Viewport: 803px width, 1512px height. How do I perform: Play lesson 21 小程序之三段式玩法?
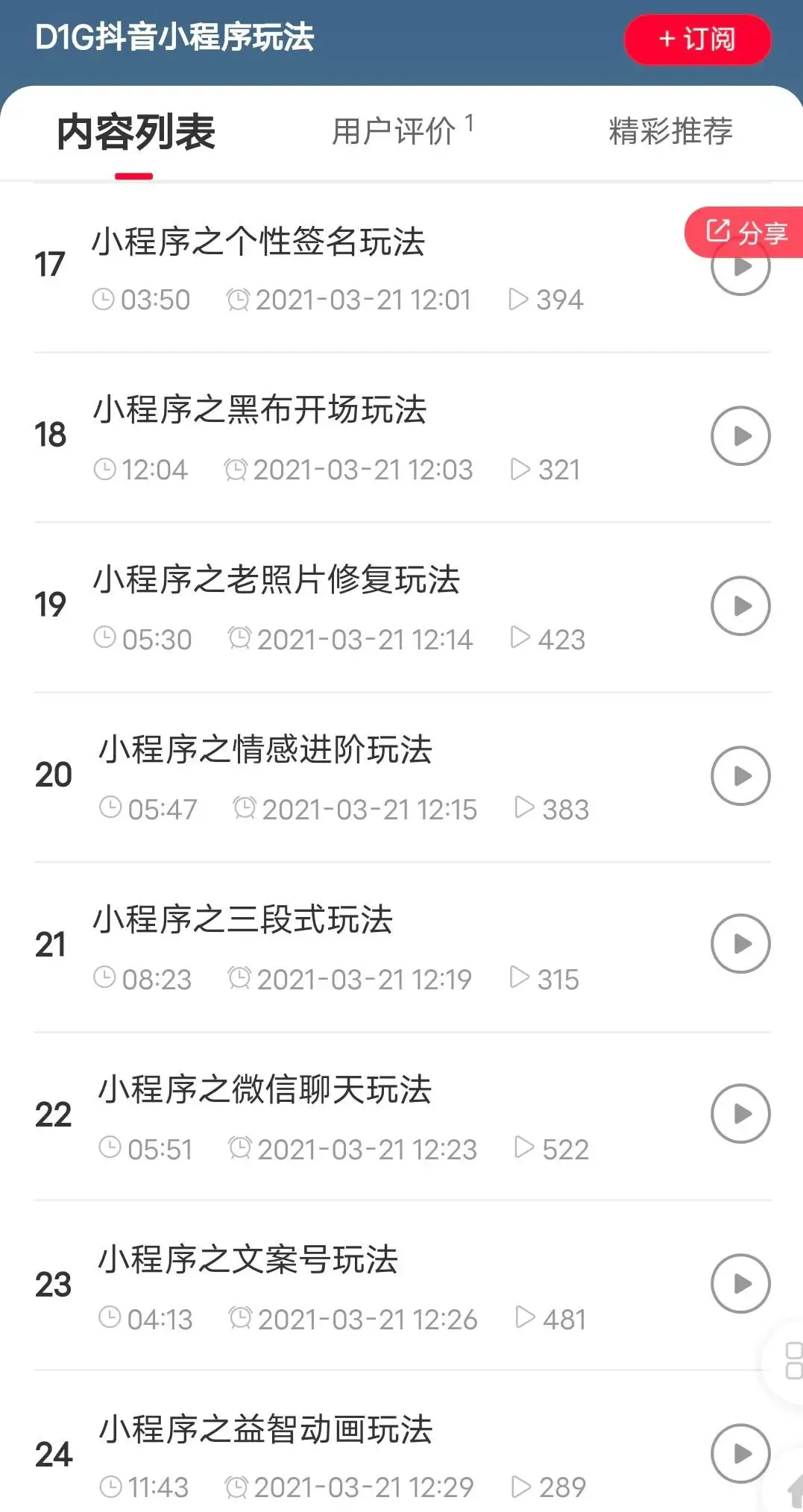coord(740,944)
